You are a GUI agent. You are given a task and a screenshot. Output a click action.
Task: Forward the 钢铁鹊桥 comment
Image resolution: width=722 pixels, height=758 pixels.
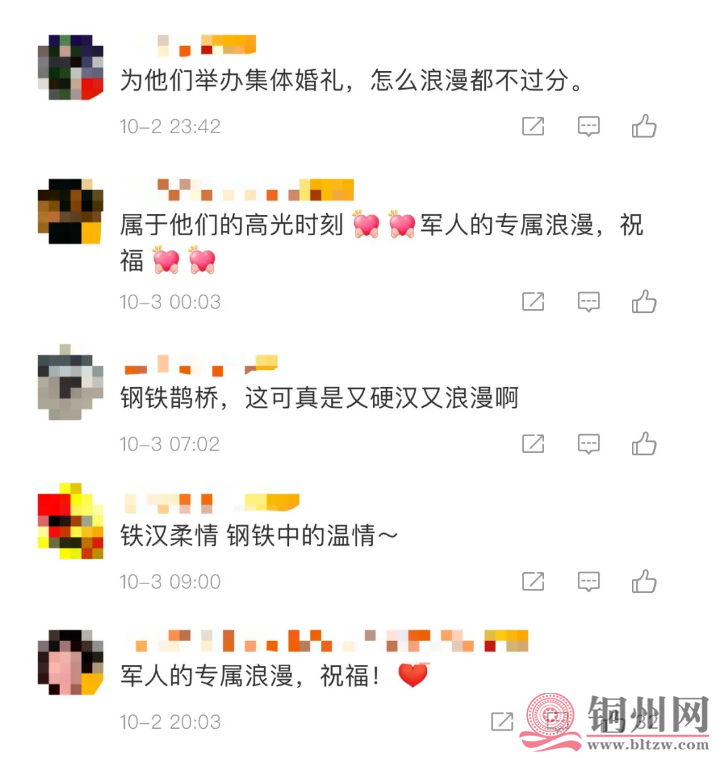532,443
